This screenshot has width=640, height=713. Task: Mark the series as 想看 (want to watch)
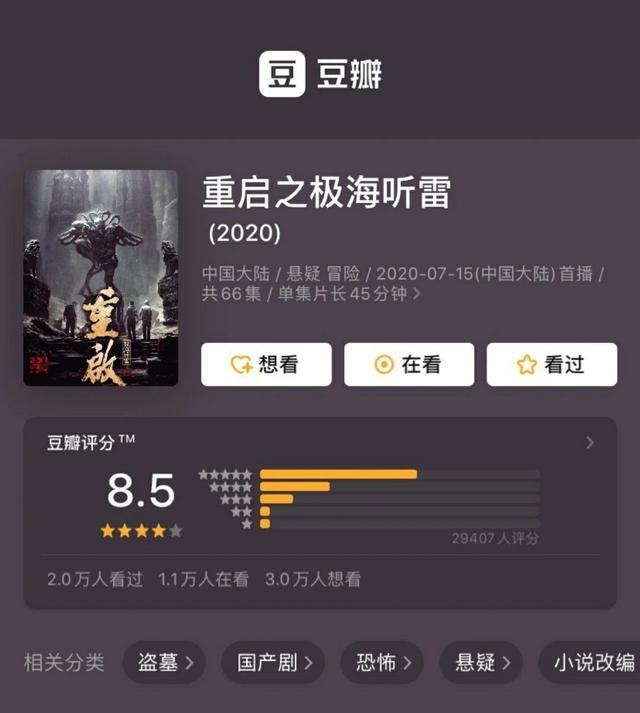tap(265, 365)
